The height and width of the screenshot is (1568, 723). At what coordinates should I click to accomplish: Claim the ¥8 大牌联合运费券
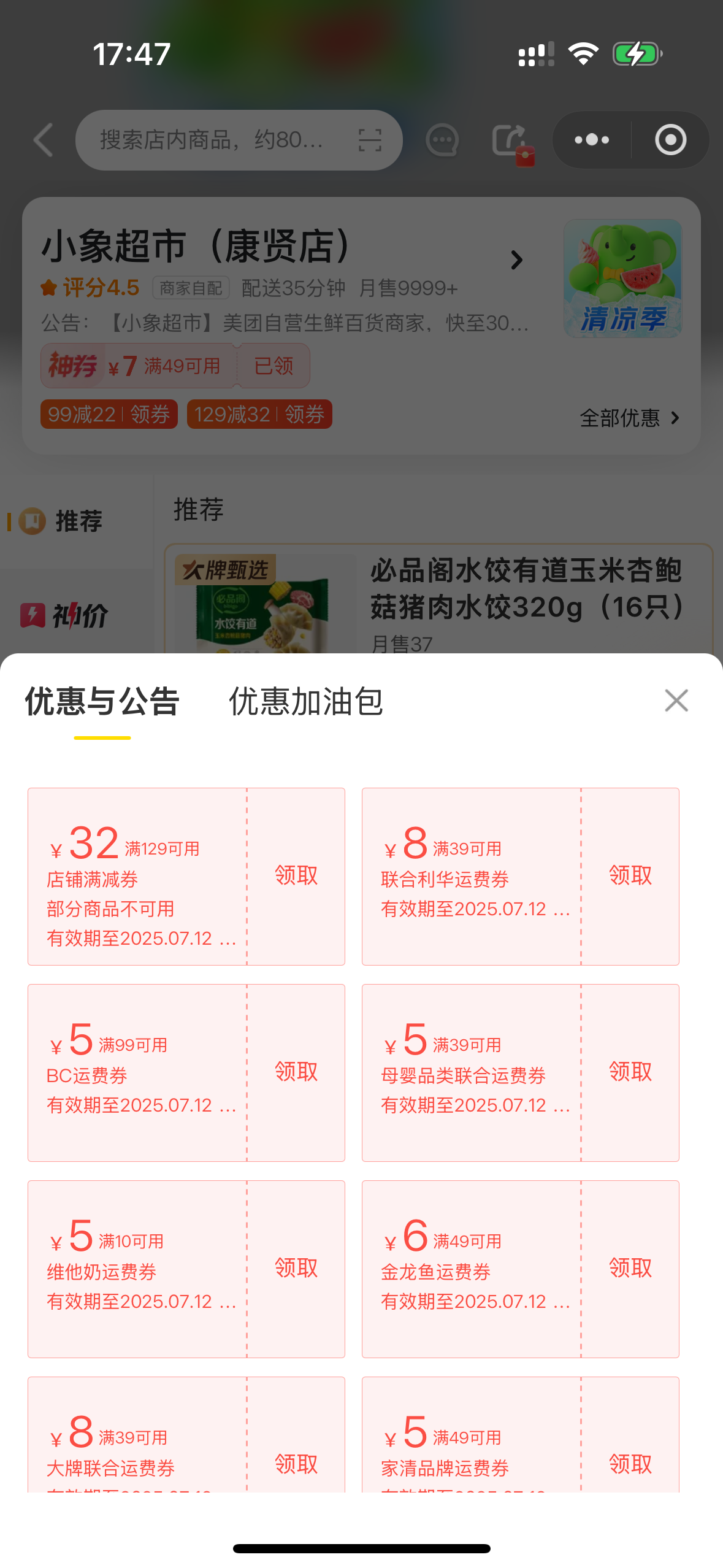296,1464
